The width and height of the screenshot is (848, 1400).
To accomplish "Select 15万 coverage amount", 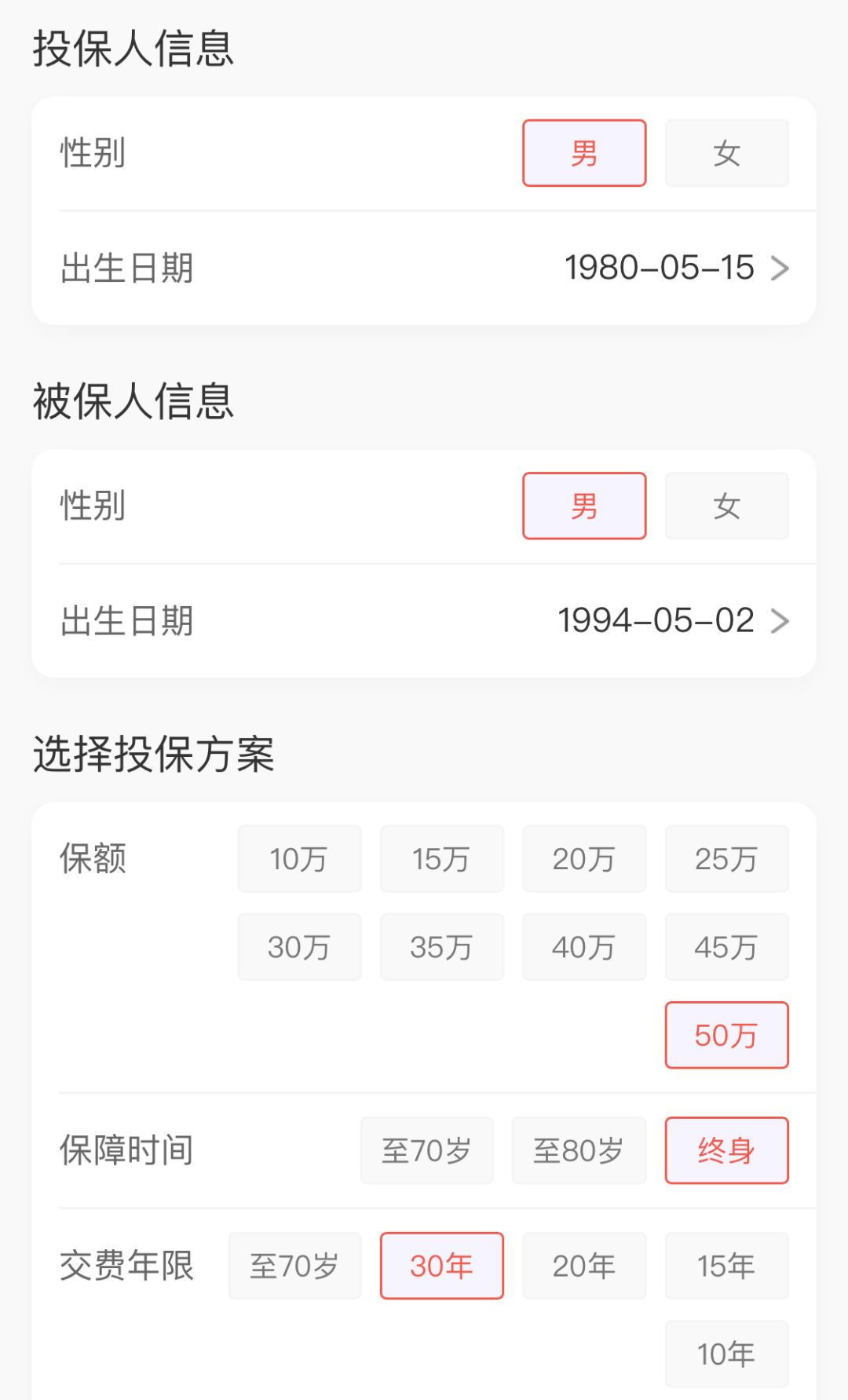I will tap(441, 859).
